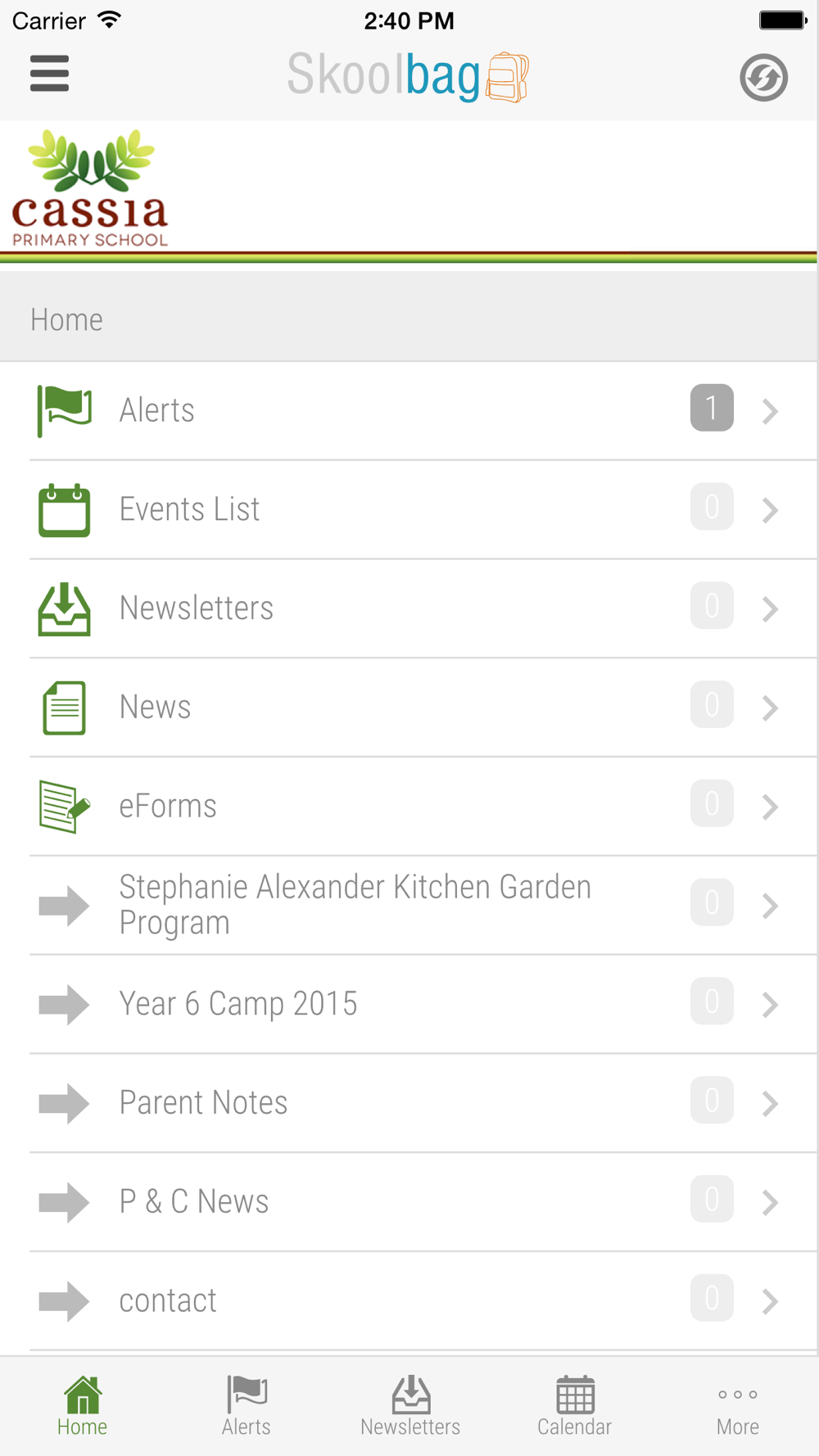Go to the Calendar tab

click(574, 1406)
